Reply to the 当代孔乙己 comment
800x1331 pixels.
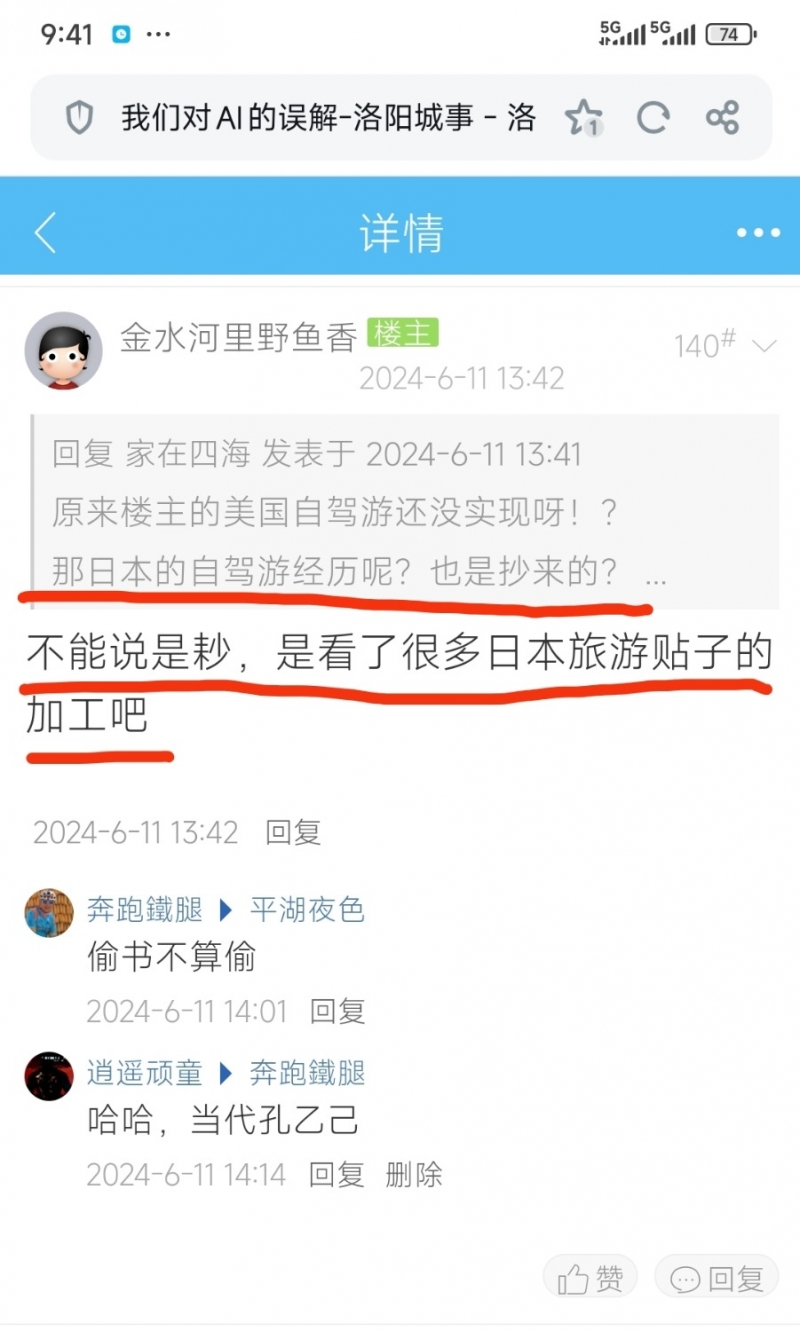pyautogui.click(x=337, y=1174)
